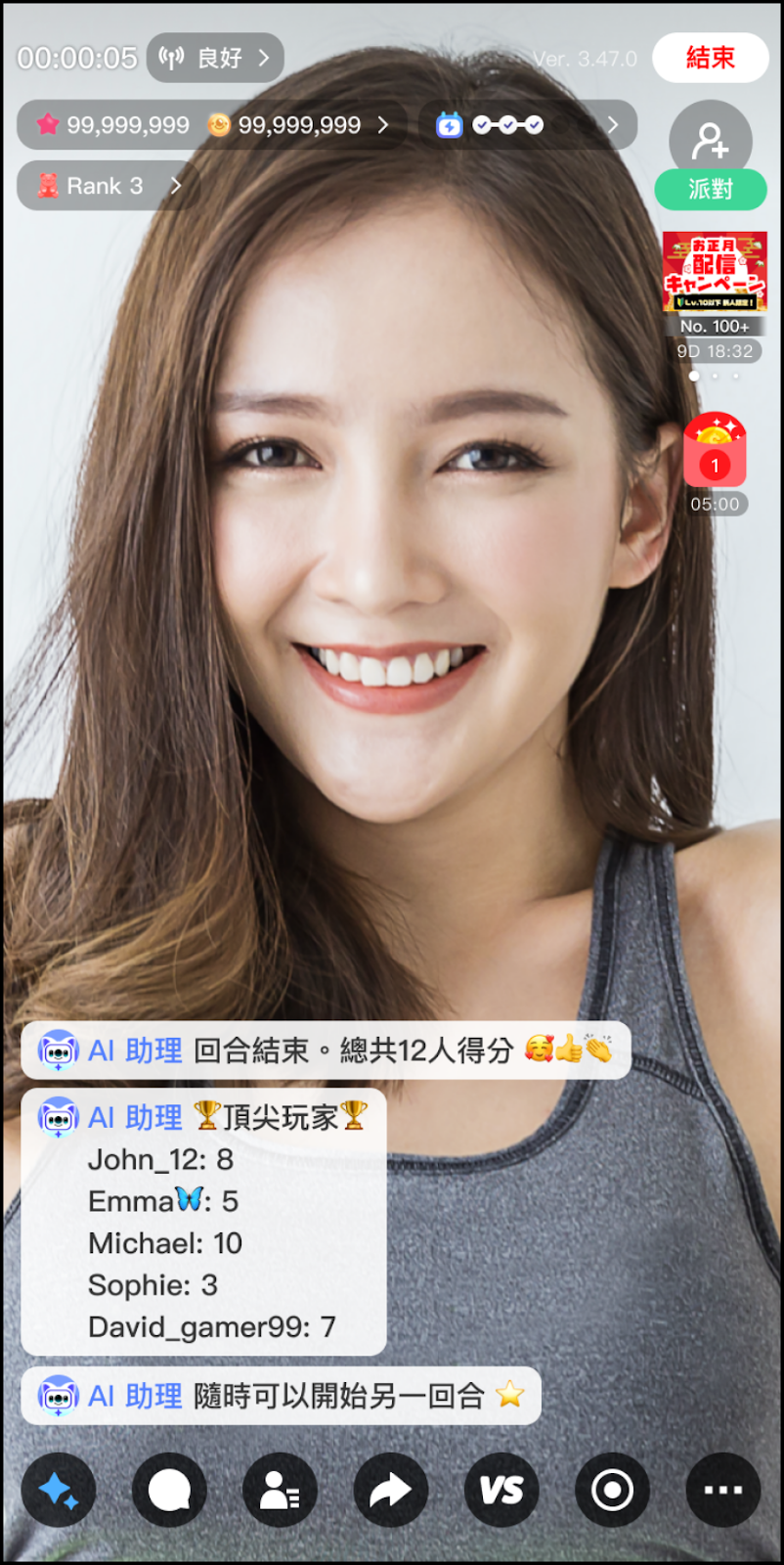Open the comment chat bubble
This screenshot has width=784, height=1565.
169,1490
